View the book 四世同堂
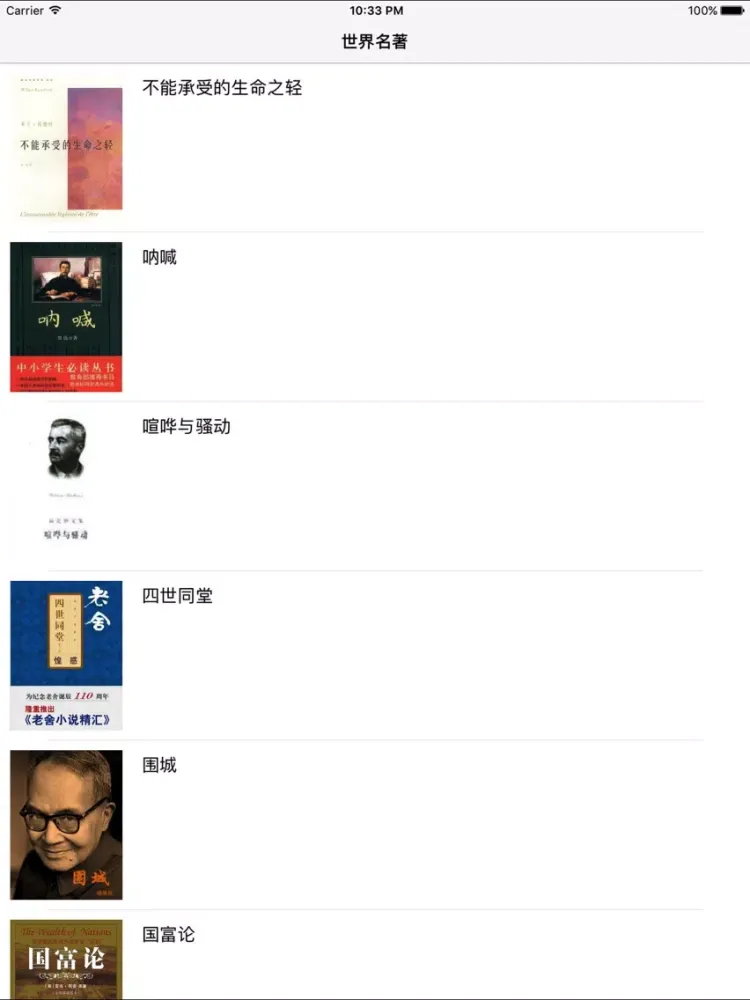Screen dimensions: 750x1000 tap(178, 596)
